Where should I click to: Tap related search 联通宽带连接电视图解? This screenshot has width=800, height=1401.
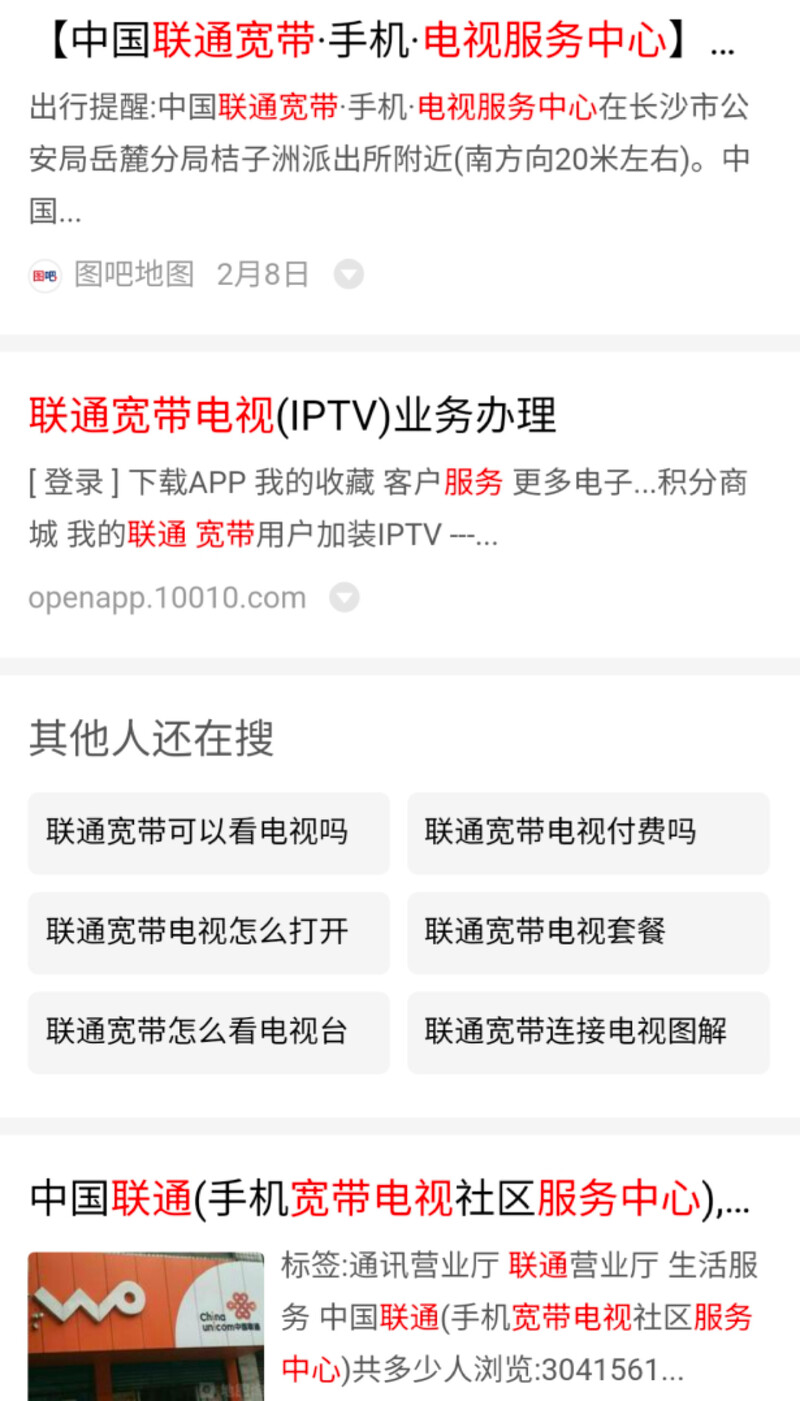click(588, 1032)
